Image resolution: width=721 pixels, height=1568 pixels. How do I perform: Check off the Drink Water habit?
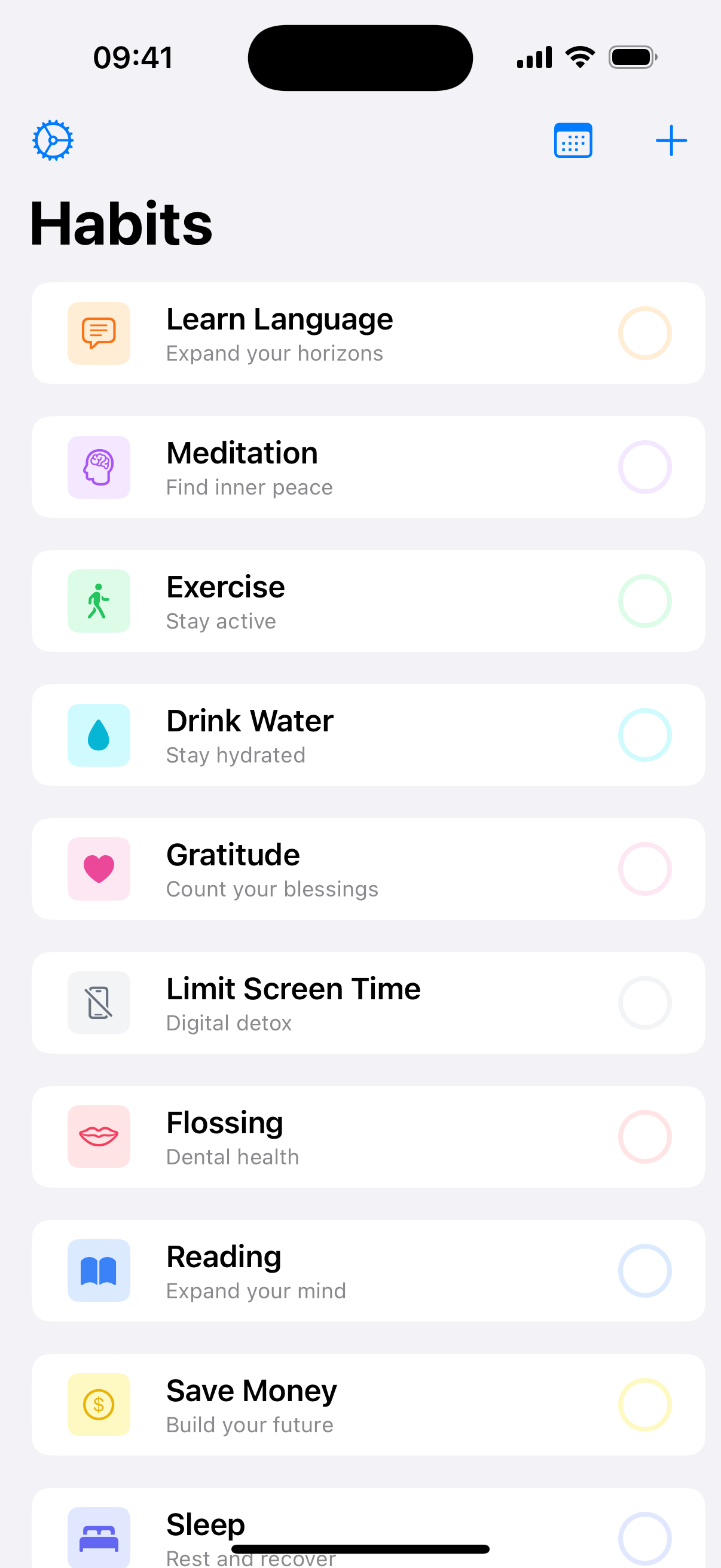[x=645, y=735]
